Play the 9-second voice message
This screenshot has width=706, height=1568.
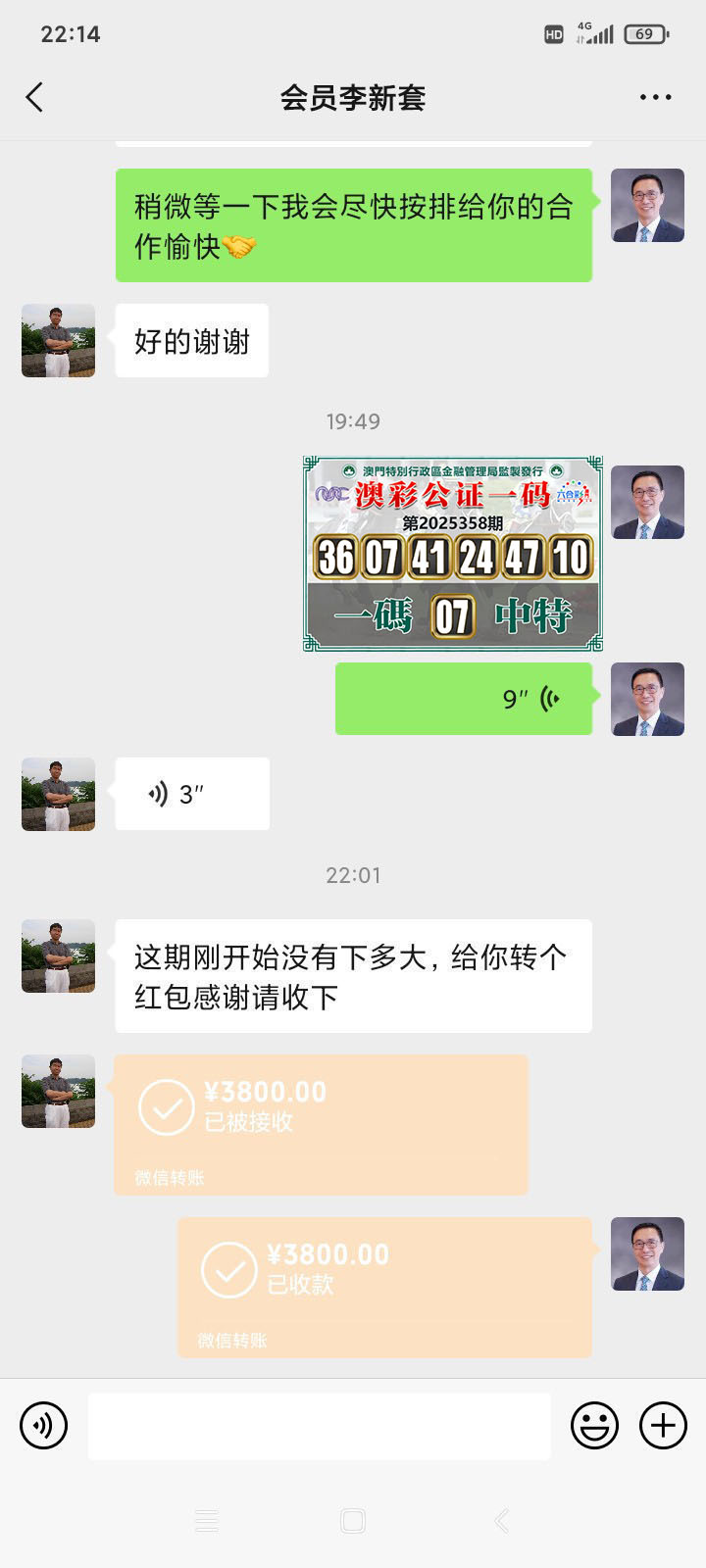coord(464,699)
